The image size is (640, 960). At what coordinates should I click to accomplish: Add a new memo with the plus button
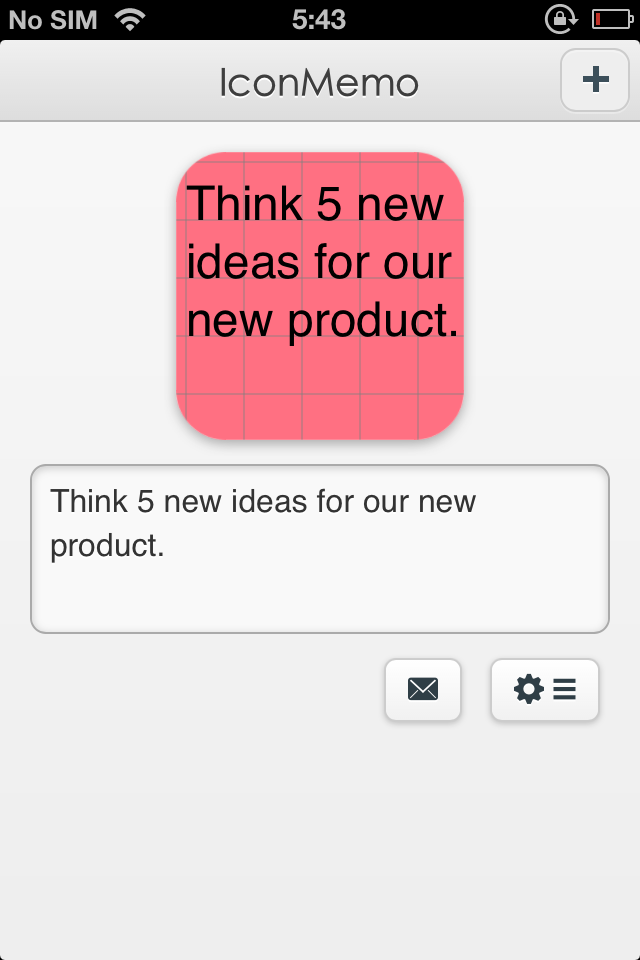coord(595,80)
